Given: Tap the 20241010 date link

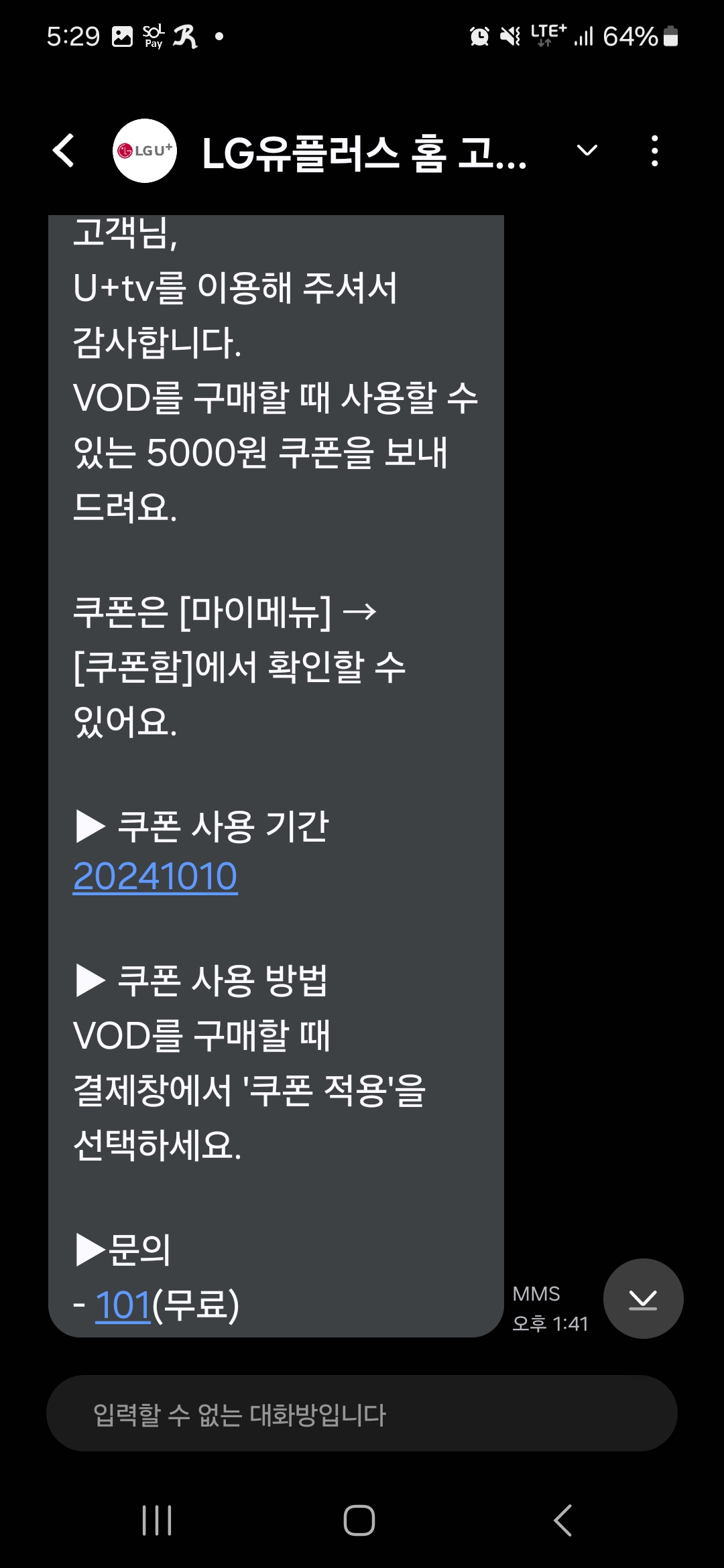Looking at the screenshot, I should pos(155,876).
